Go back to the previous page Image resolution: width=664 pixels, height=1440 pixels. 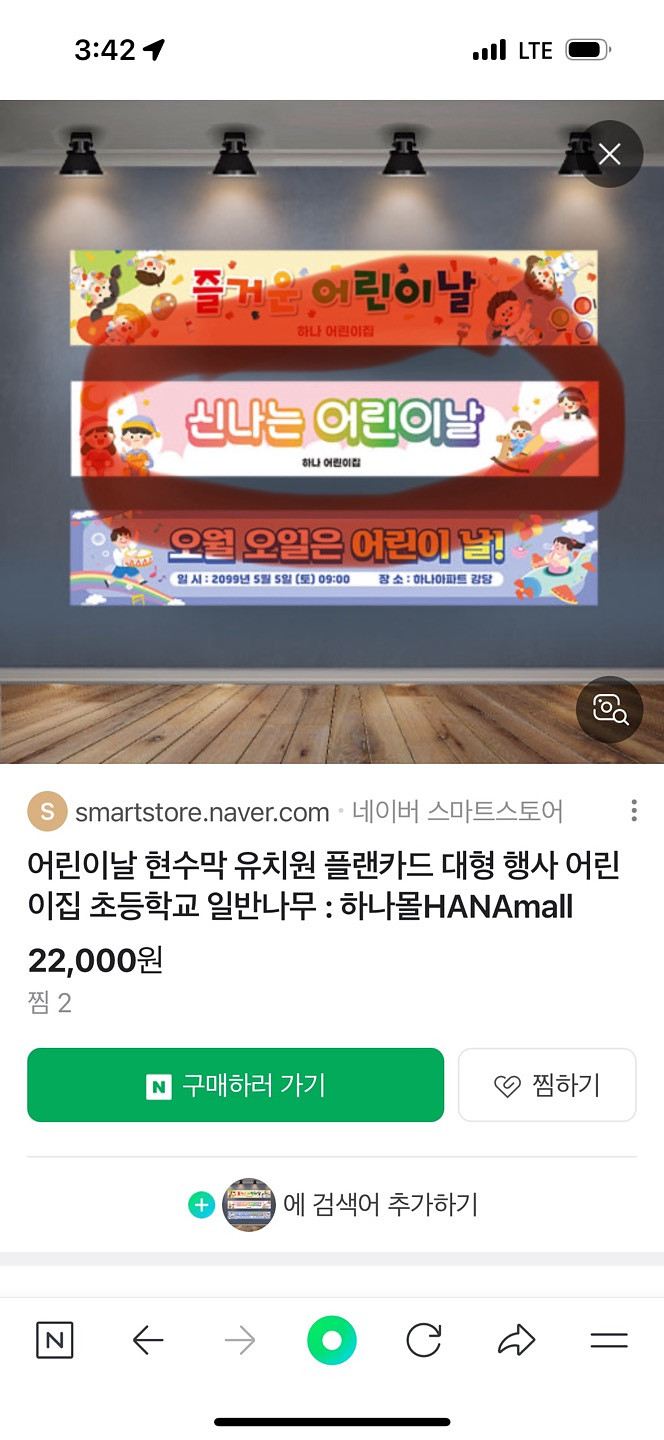point(148,1341)
